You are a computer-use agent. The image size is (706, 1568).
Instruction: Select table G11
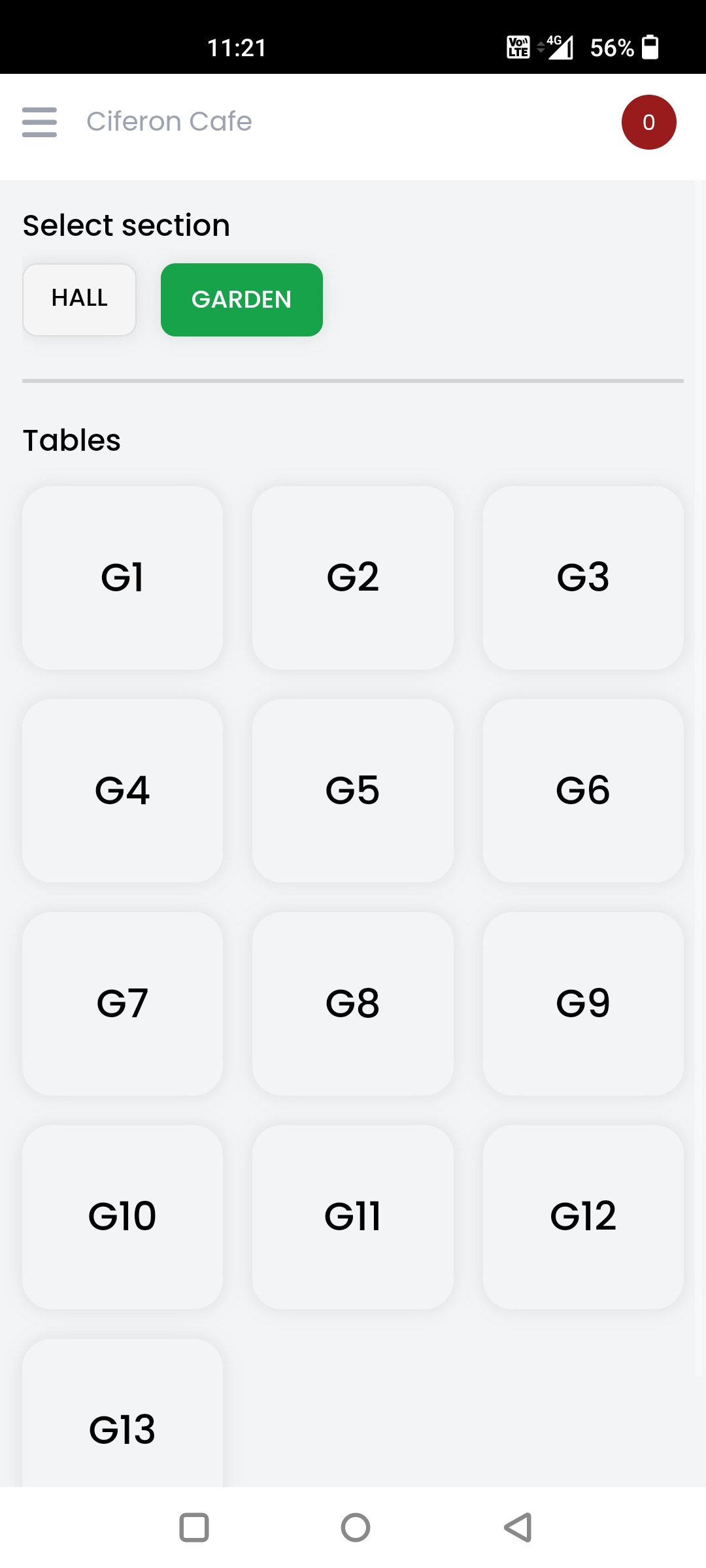coord(352,1215)
